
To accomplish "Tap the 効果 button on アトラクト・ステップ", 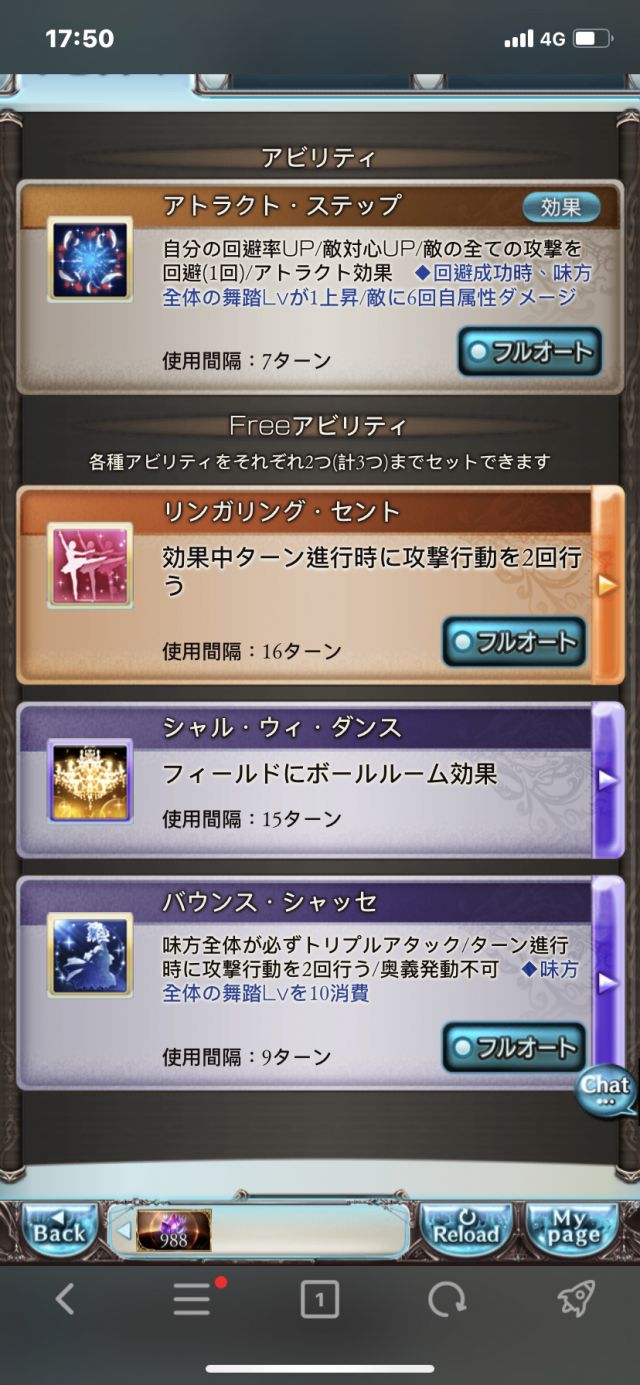I will click(561, 207).
